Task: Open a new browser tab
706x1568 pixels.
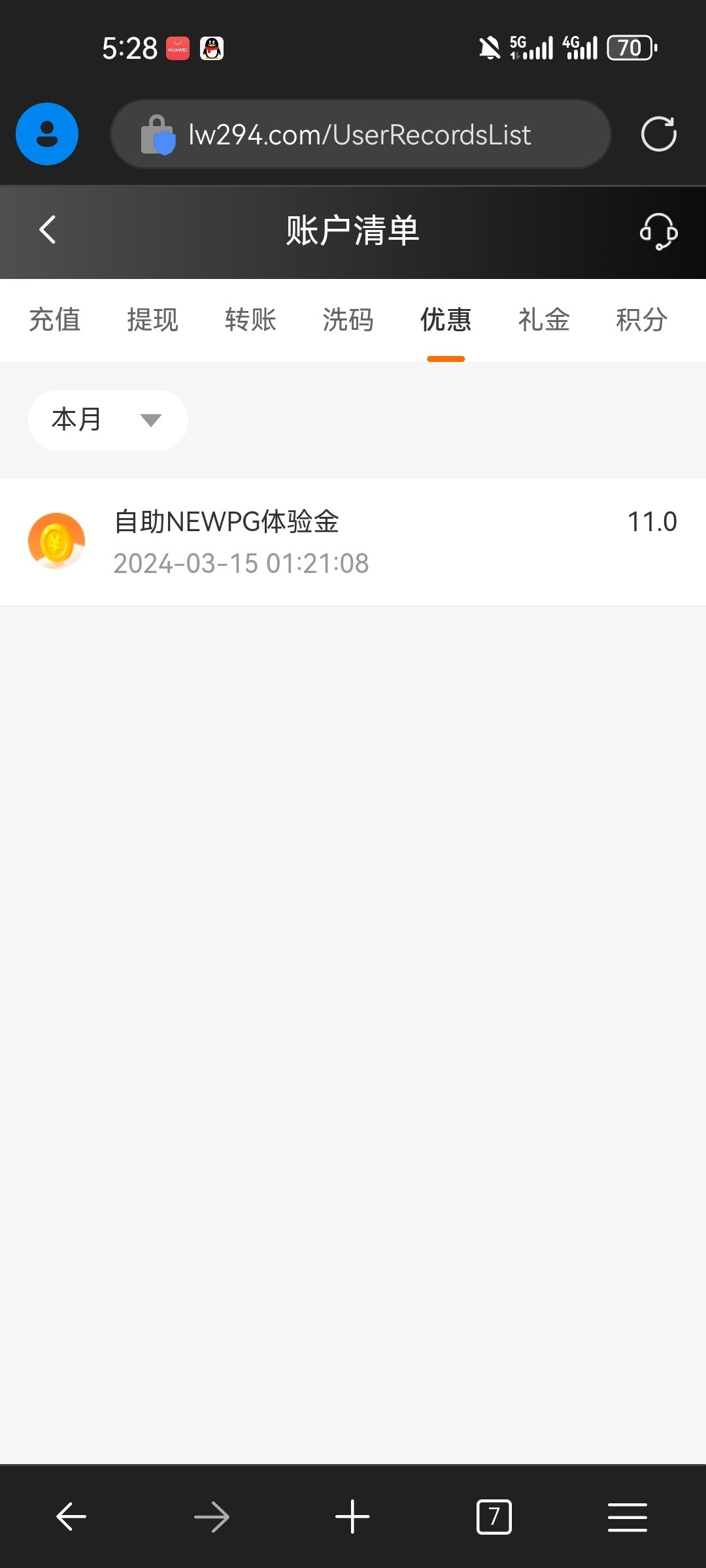Action: [352, 1516]
